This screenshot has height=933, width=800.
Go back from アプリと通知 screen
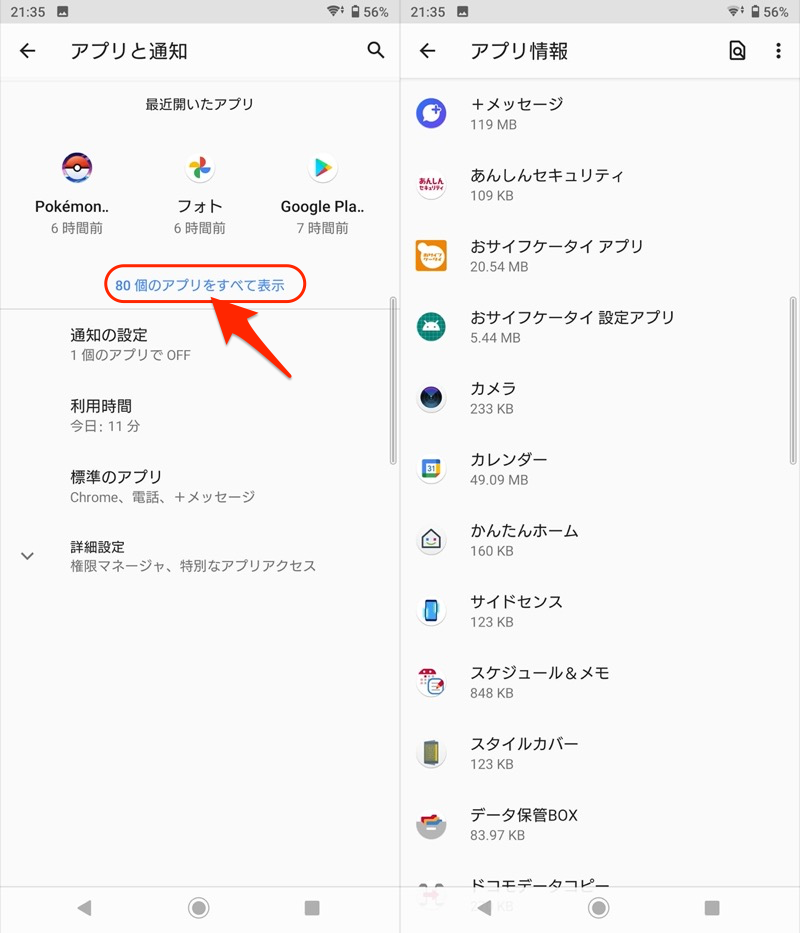(x=28, y=51)
